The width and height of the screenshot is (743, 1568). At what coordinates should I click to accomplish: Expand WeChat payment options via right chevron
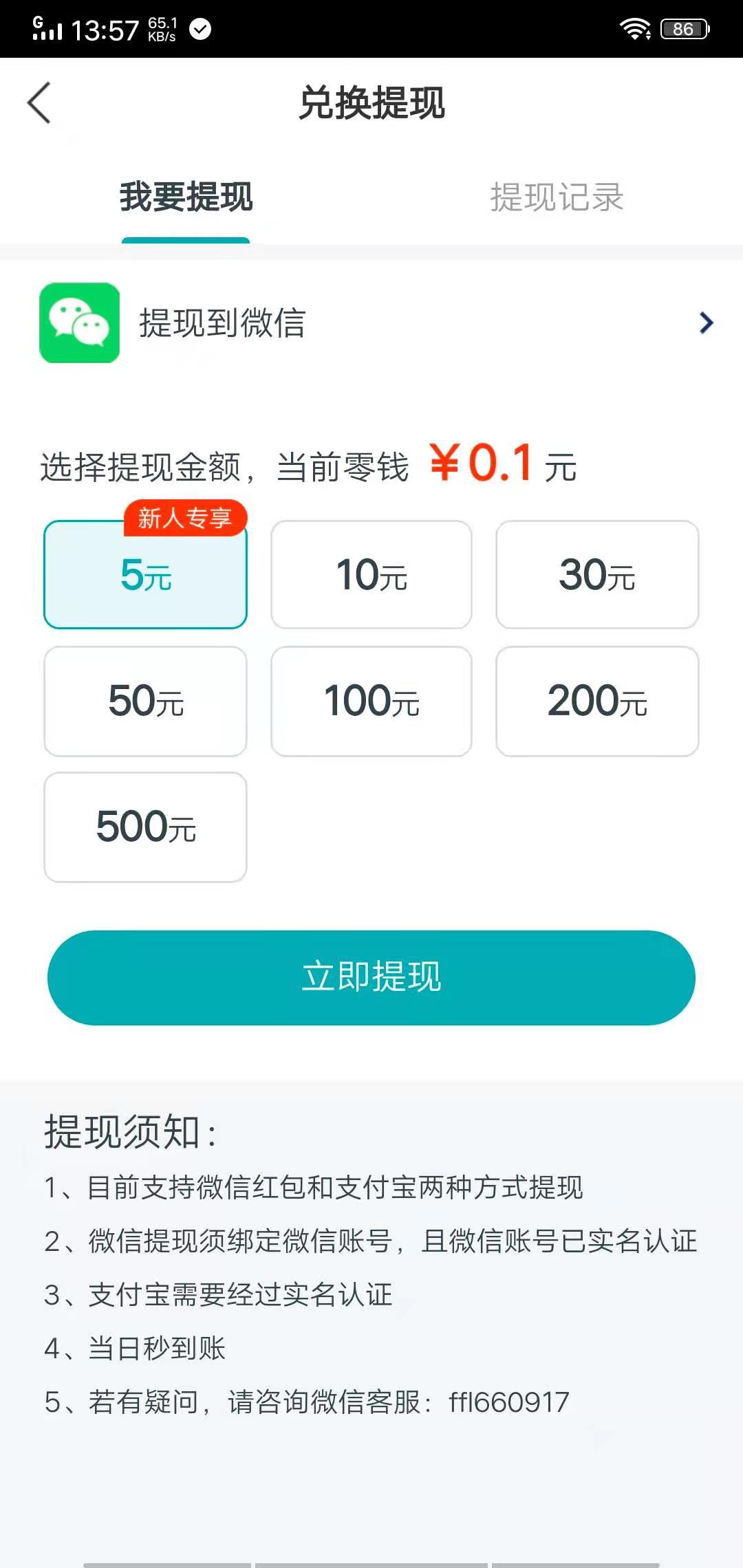(704, 323)
